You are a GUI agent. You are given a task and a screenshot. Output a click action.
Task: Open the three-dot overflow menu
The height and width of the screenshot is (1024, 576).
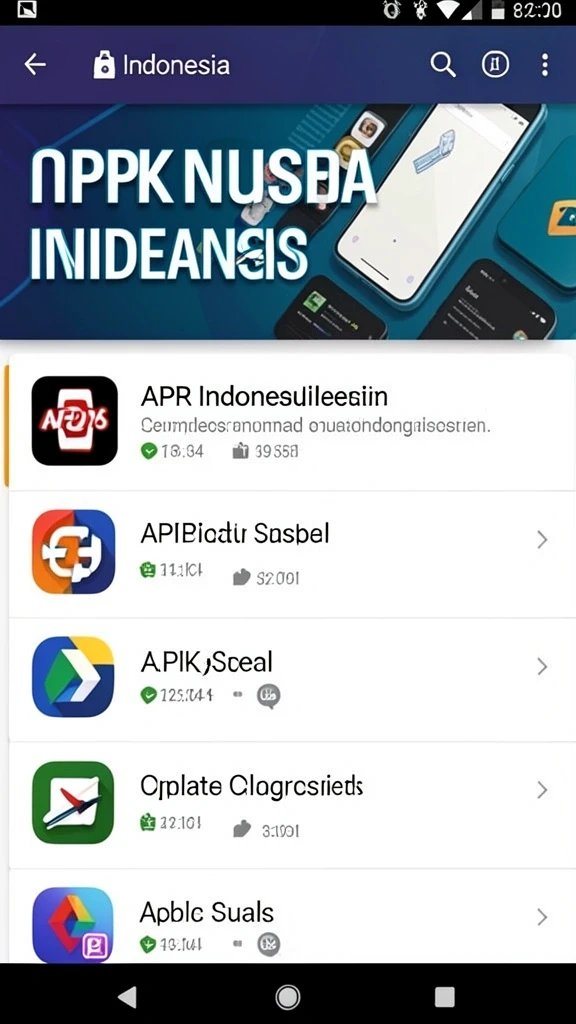click(x=545, y=65)
